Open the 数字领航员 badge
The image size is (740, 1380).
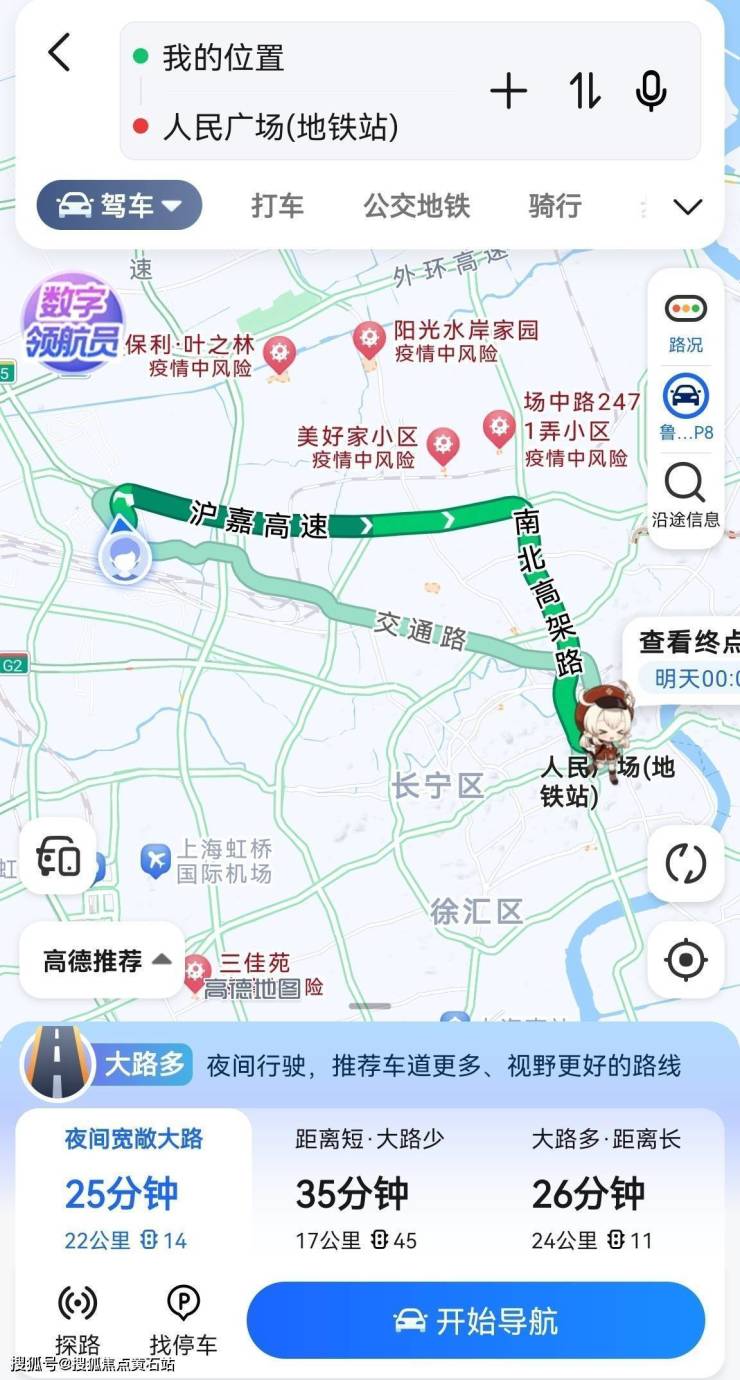[73, 322]
